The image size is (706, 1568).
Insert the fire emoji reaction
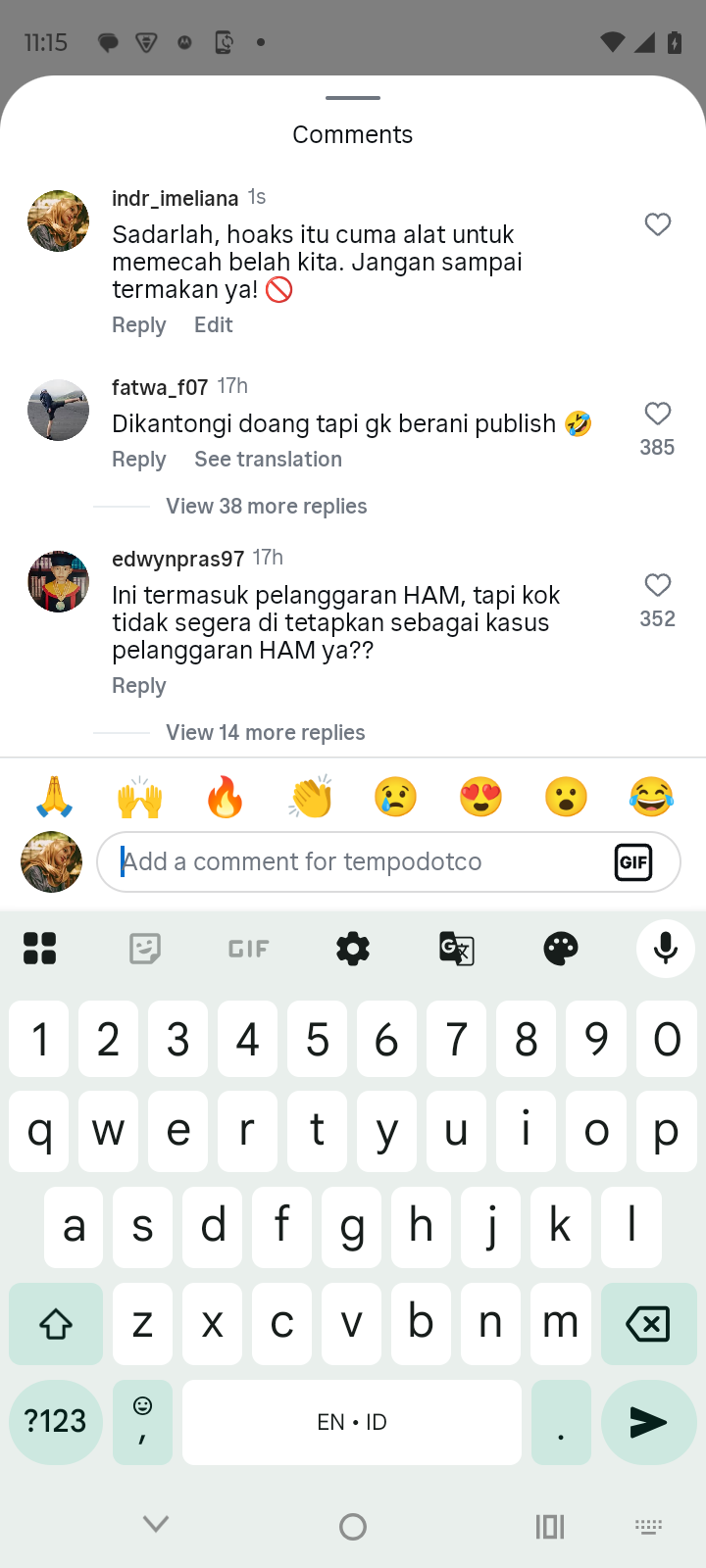click(225, 797)
